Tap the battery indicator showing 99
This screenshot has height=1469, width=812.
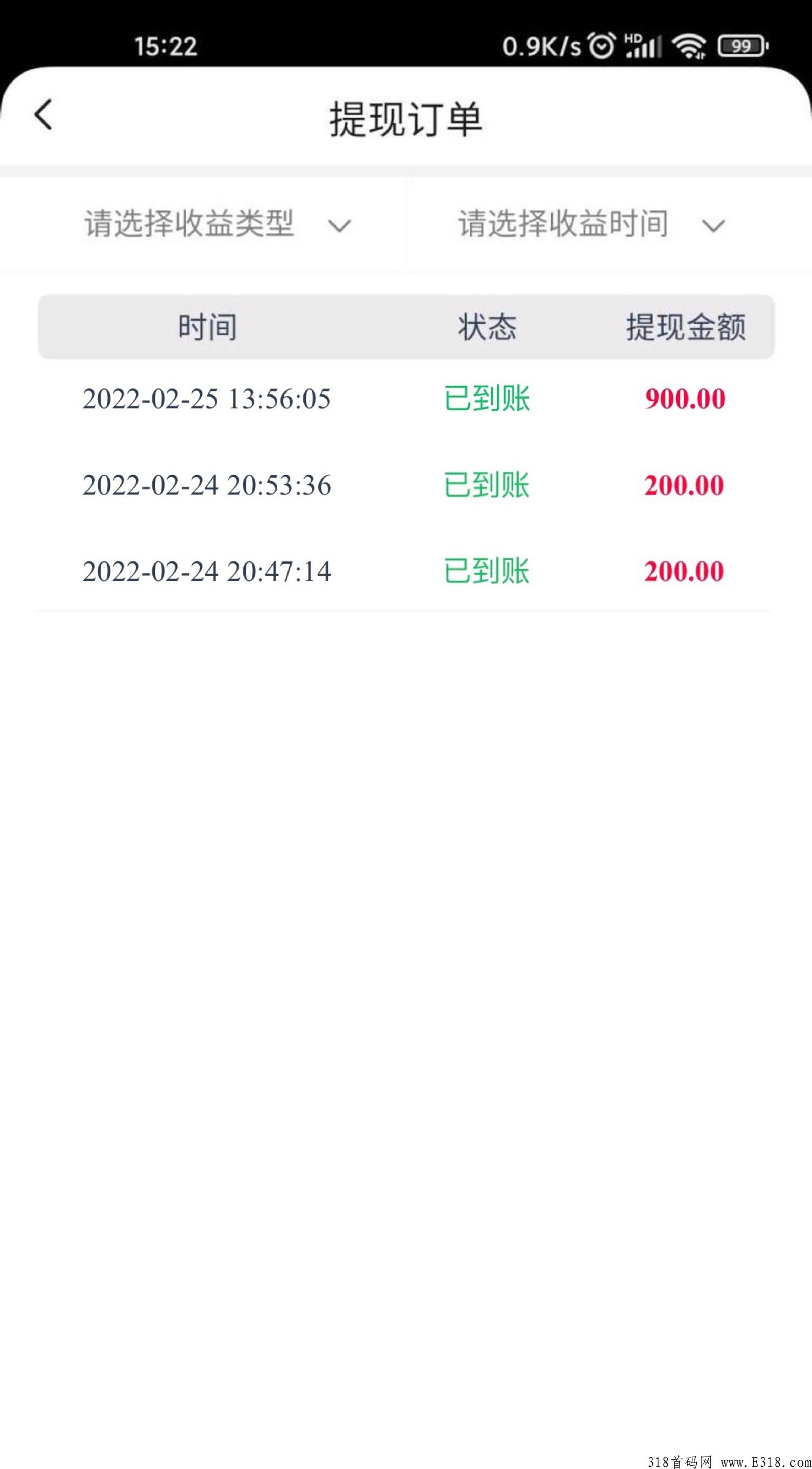(741, 47)
